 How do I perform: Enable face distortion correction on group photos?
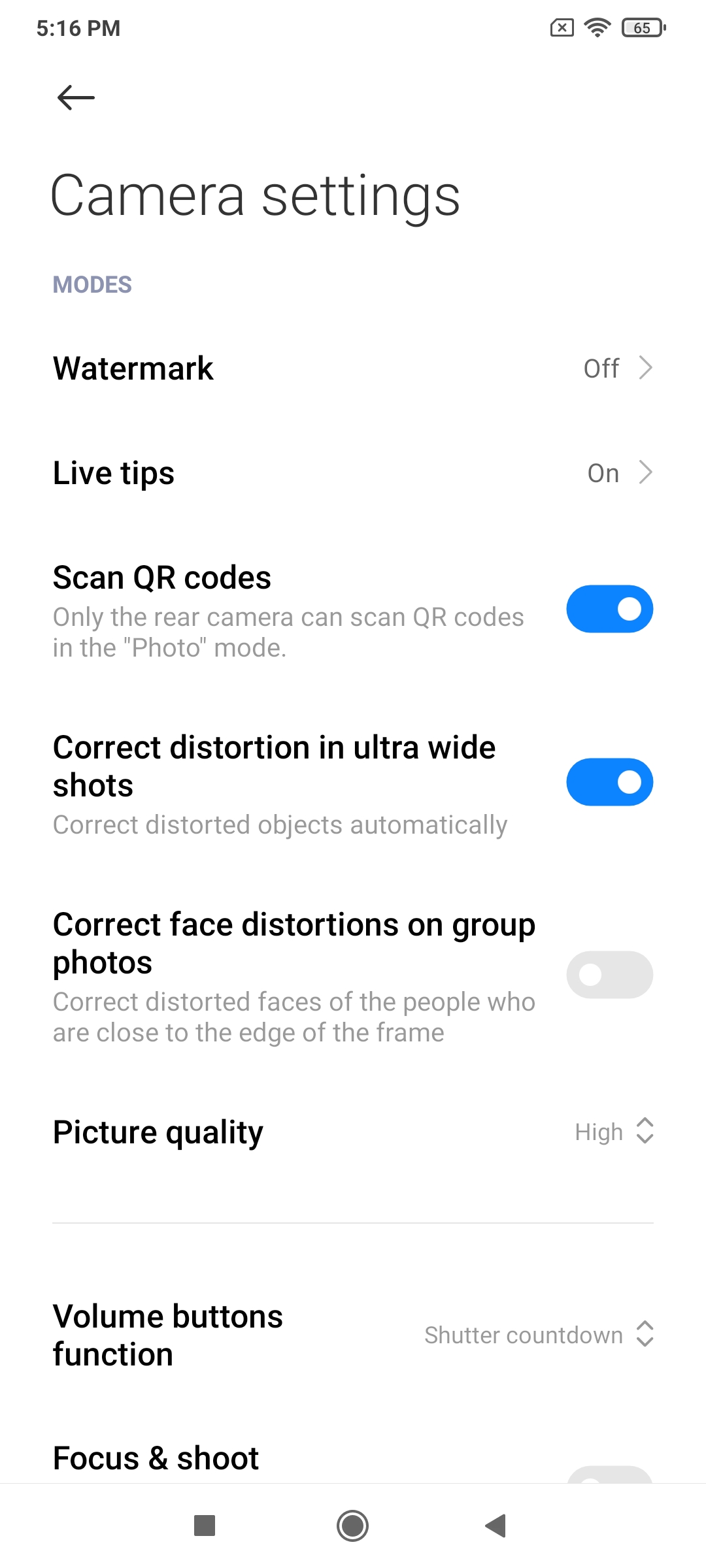point(609,975)
